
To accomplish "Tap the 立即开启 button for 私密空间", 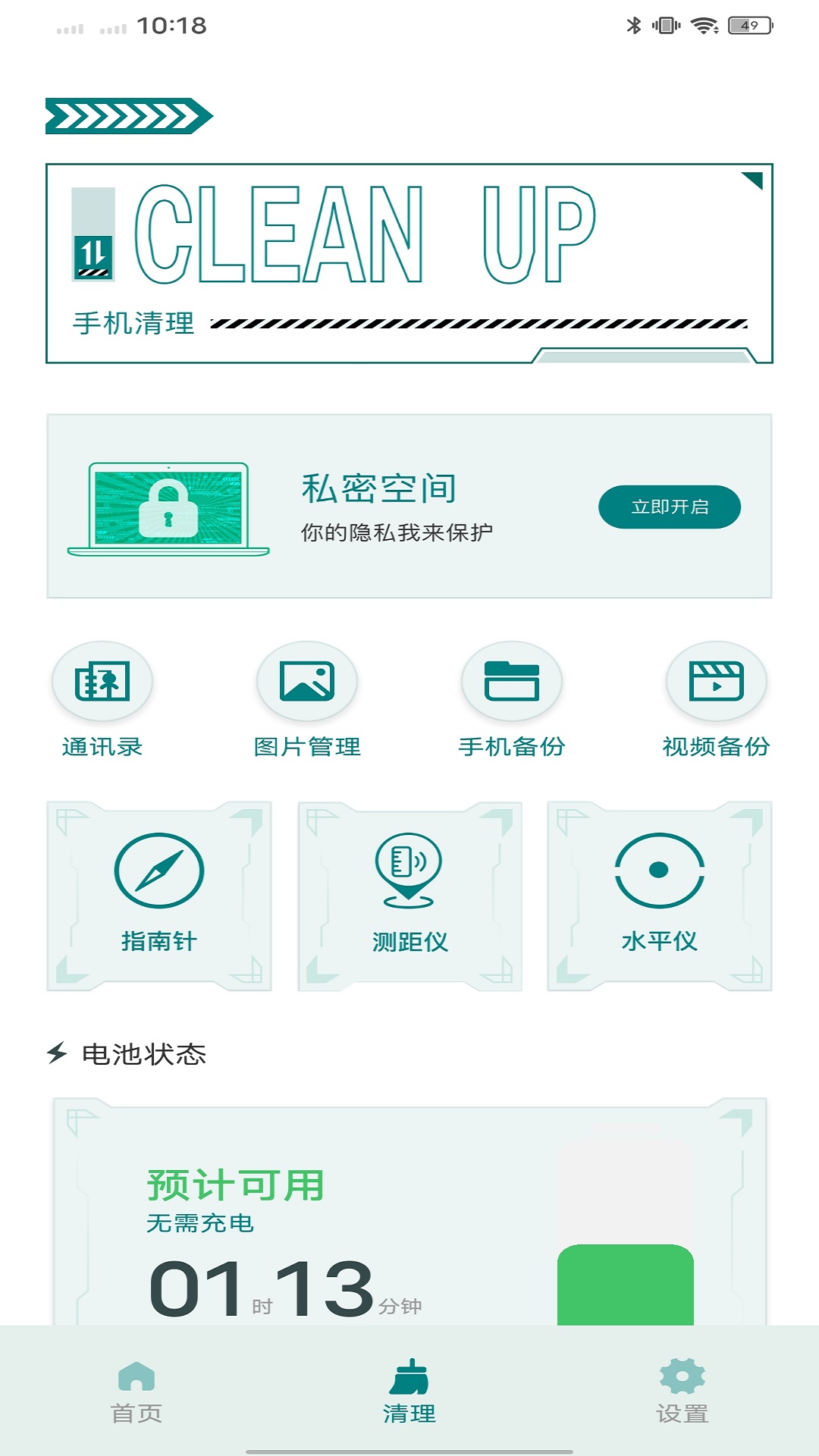I will click(669, 507).
